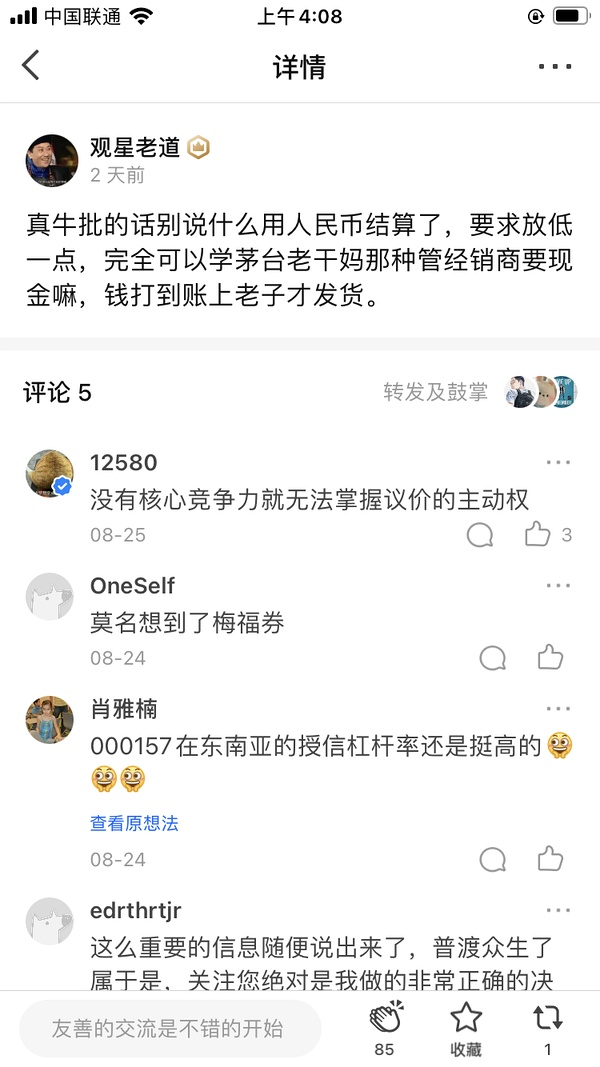Add this post to 收藏 favorites
This screenshot has height=1067, width=600.
(465, 1020)
